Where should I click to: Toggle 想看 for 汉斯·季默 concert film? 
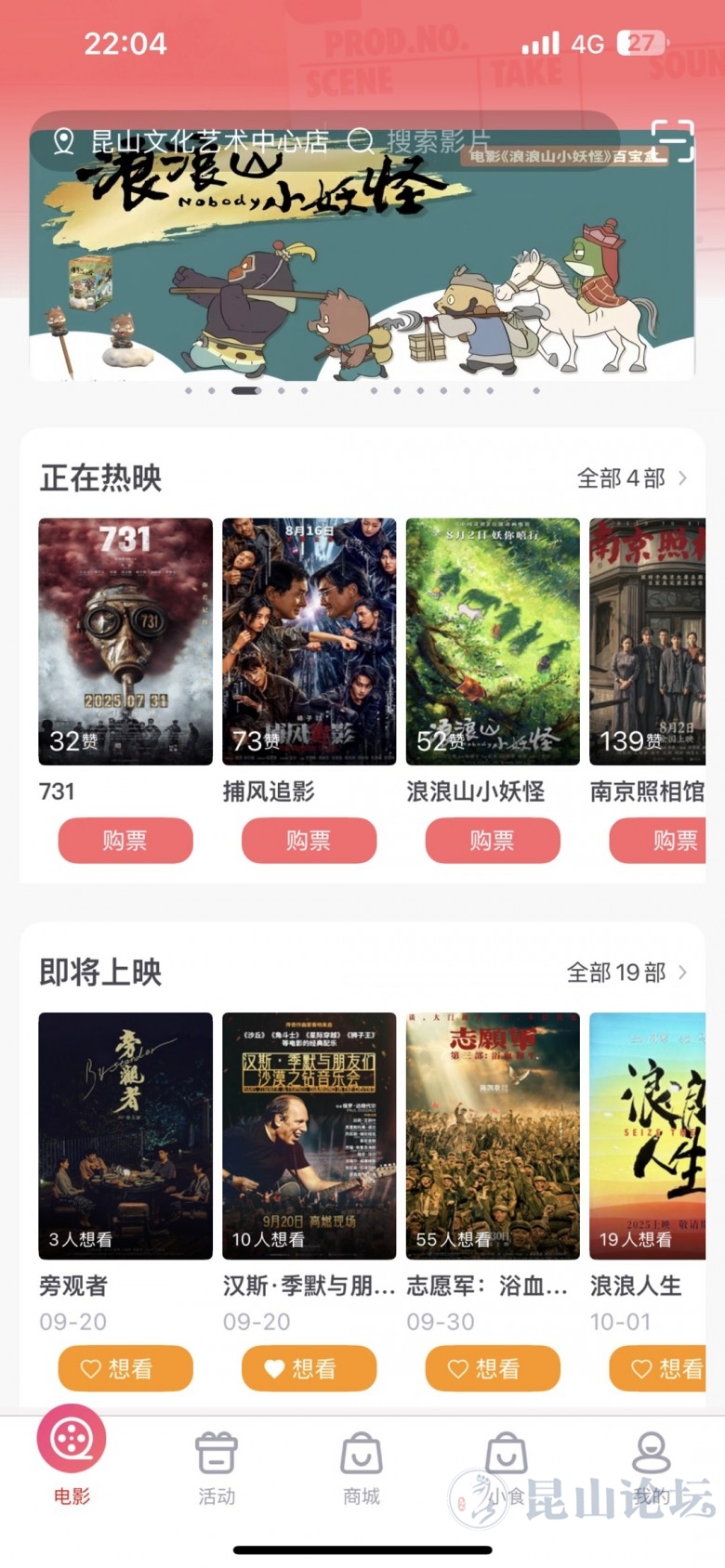309,1368
